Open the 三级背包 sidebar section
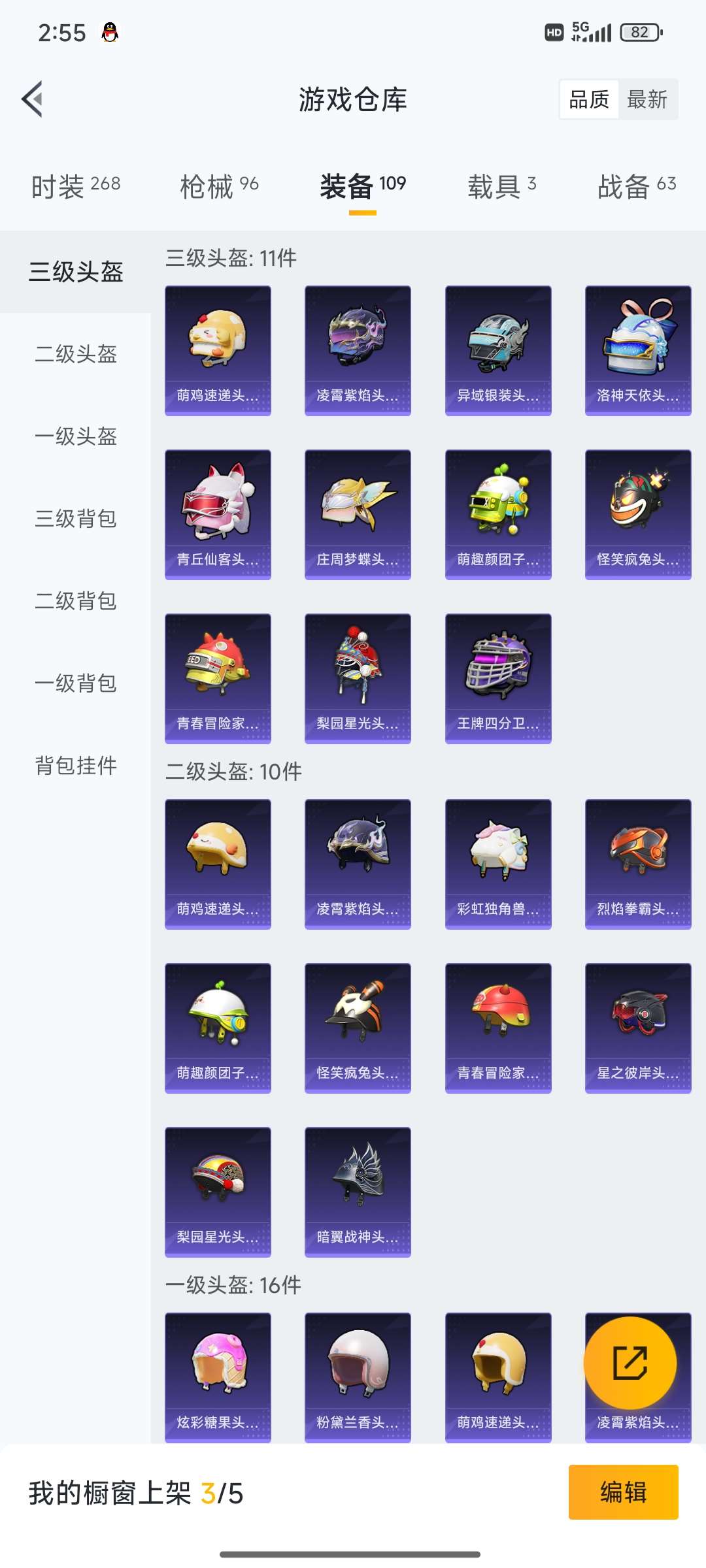This screenshot has width=706, height=1568. (76, 519)
